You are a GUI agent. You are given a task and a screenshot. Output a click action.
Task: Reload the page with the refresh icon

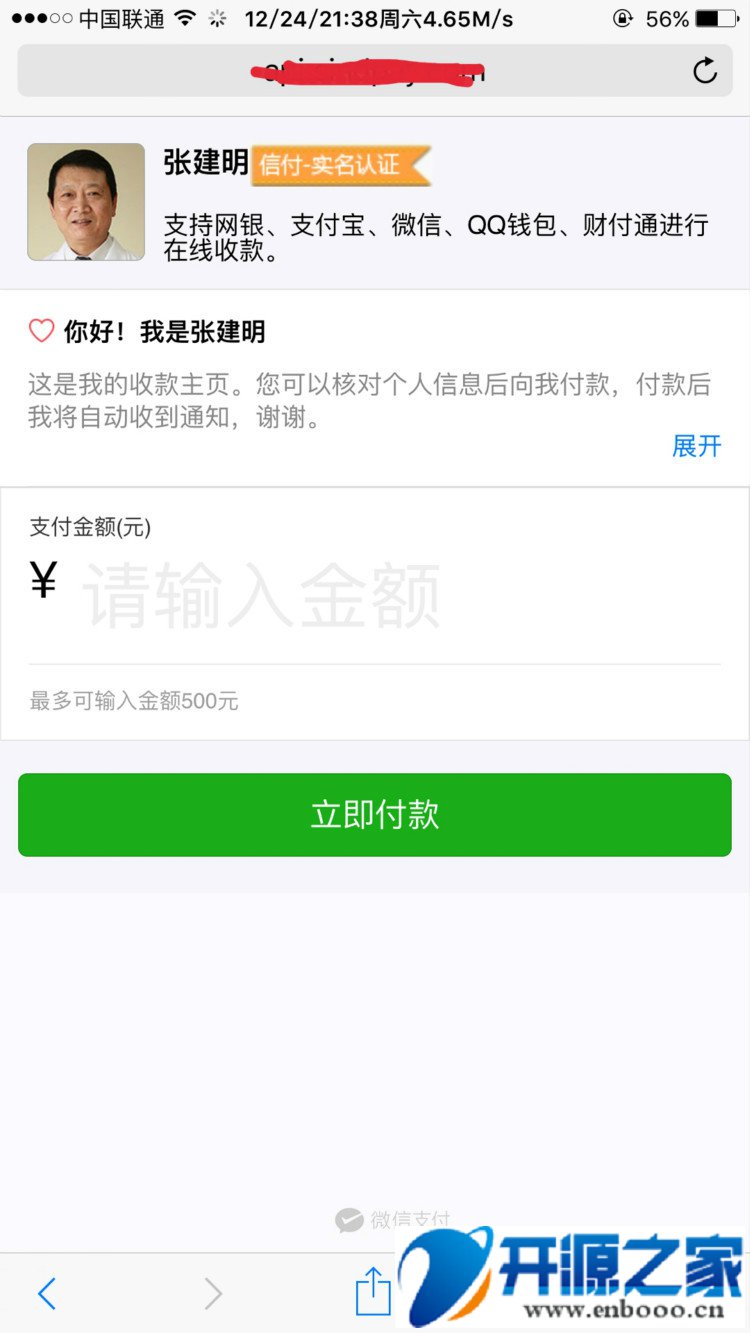click(x=705, y=71)
